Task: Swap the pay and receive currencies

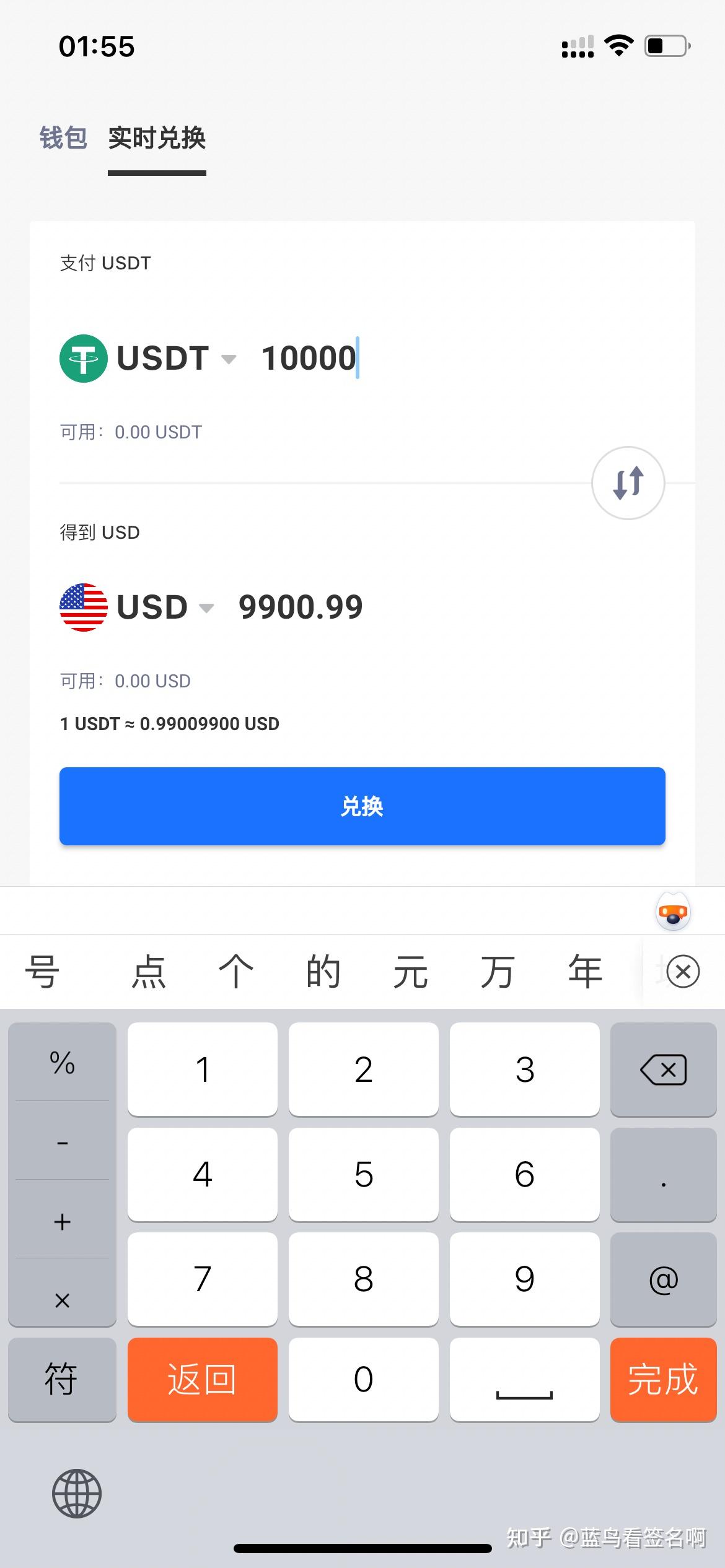Action: coord(628,482)
